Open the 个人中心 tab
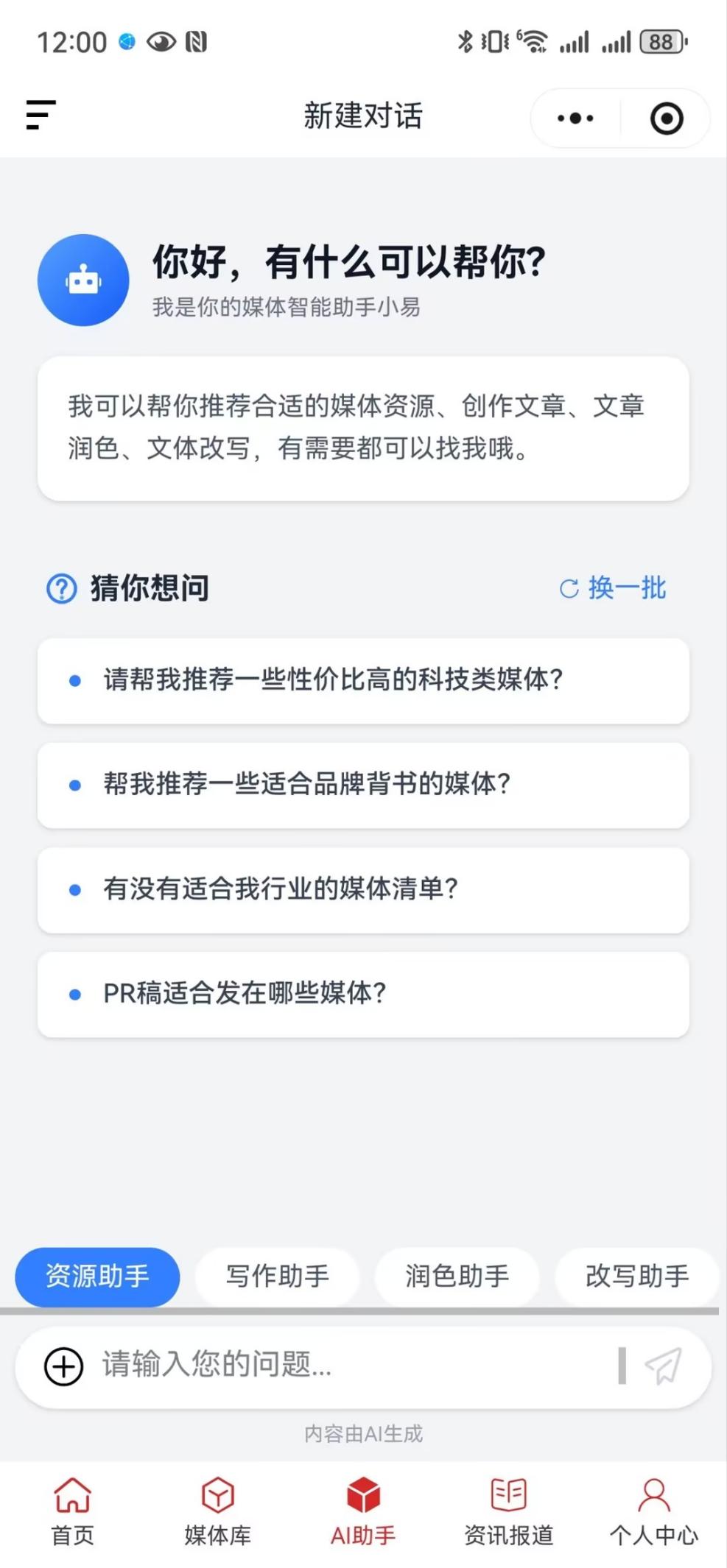This screenshot has height=1568, width=727. pyautogui.click(x=654, y=1512)
